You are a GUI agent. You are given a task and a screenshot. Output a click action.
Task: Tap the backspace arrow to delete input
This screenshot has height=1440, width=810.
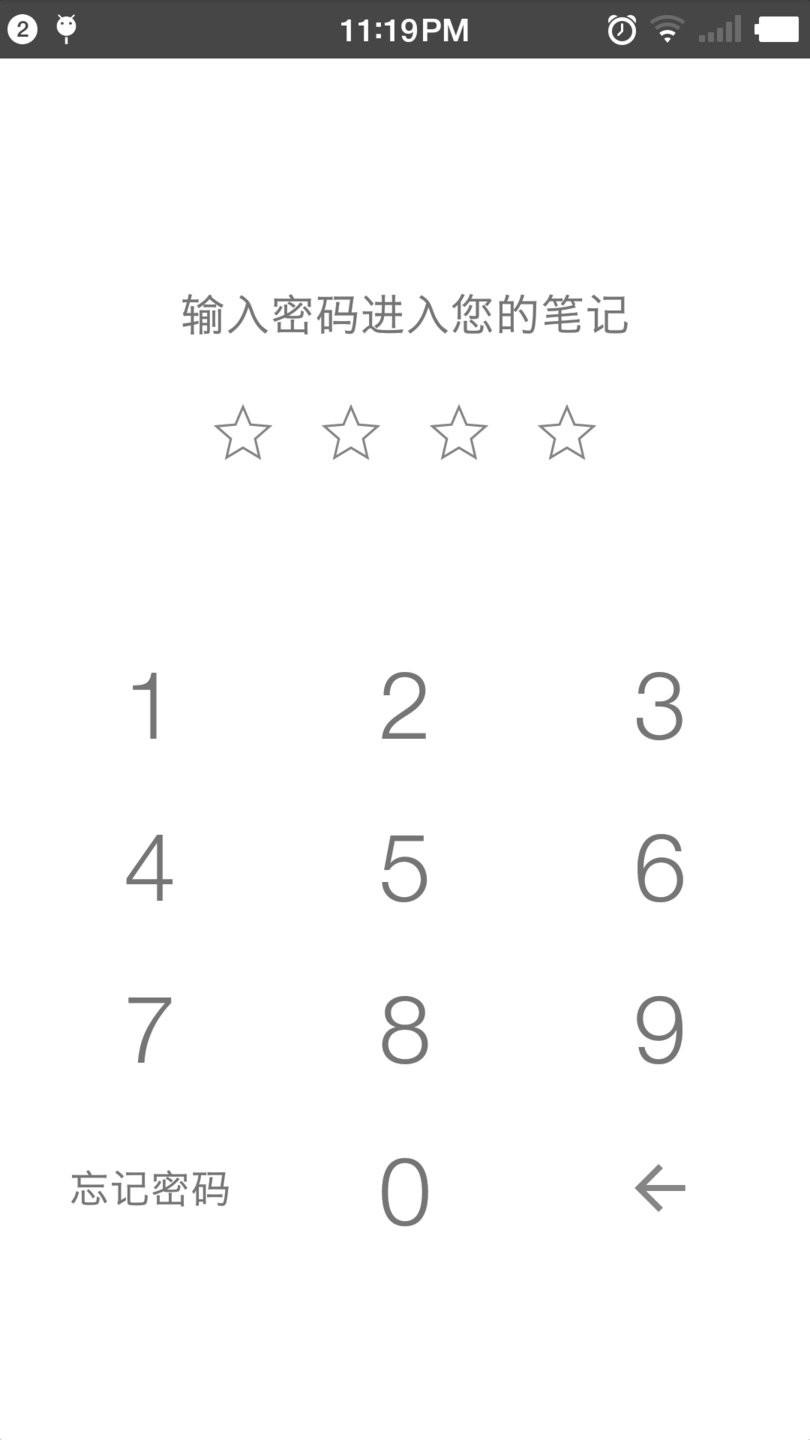(660, 1188)
